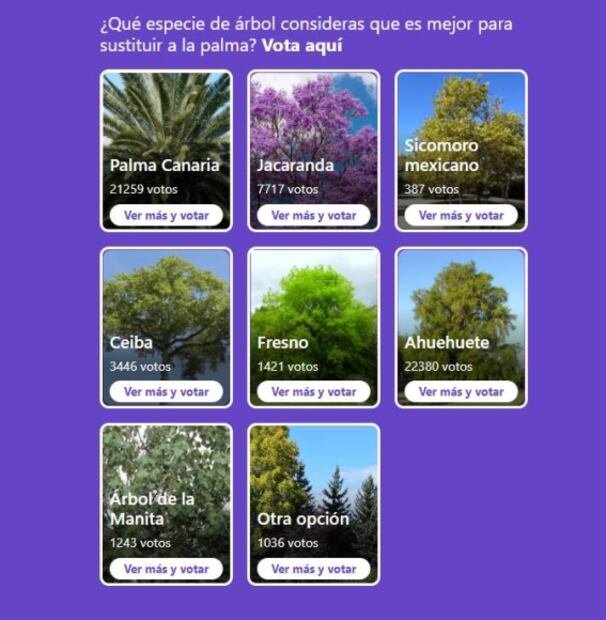
Task: Select 'Ver más y votar' for Ceiba
Action: tap(166, 392)
